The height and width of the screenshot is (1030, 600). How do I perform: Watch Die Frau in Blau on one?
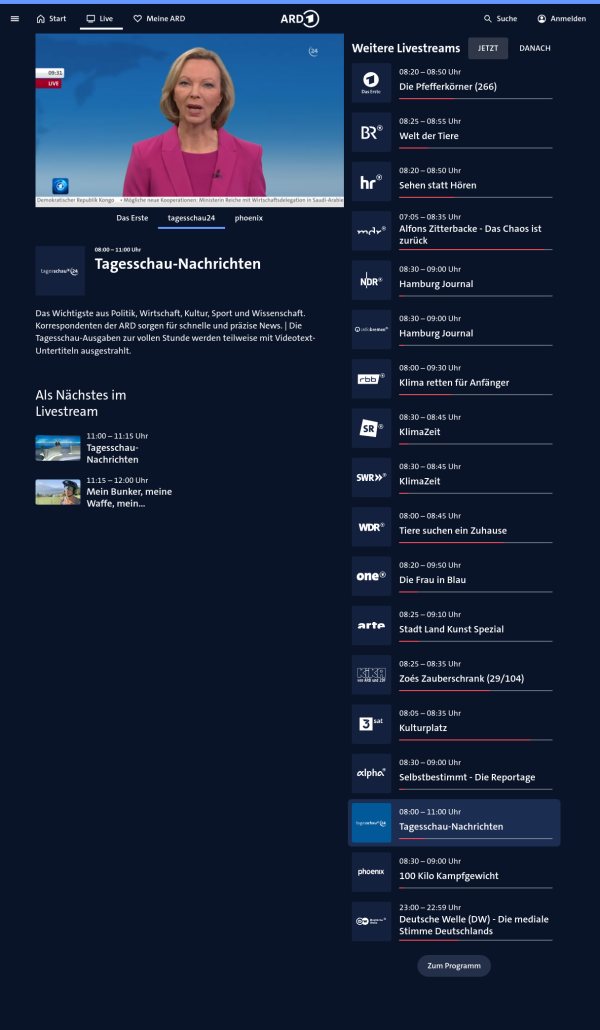(432, 579)
